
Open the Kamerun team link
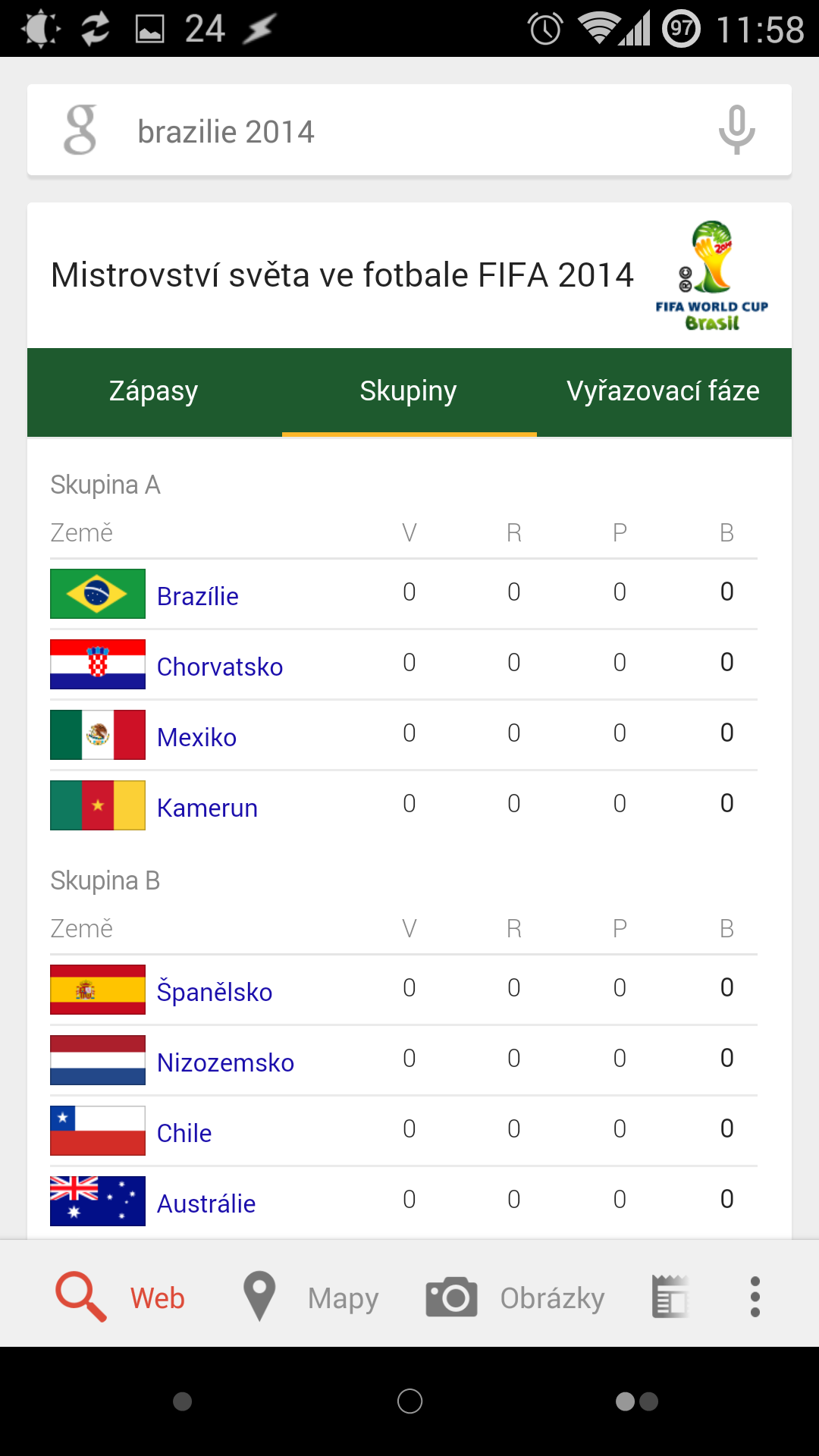click(x=207, y=808)
